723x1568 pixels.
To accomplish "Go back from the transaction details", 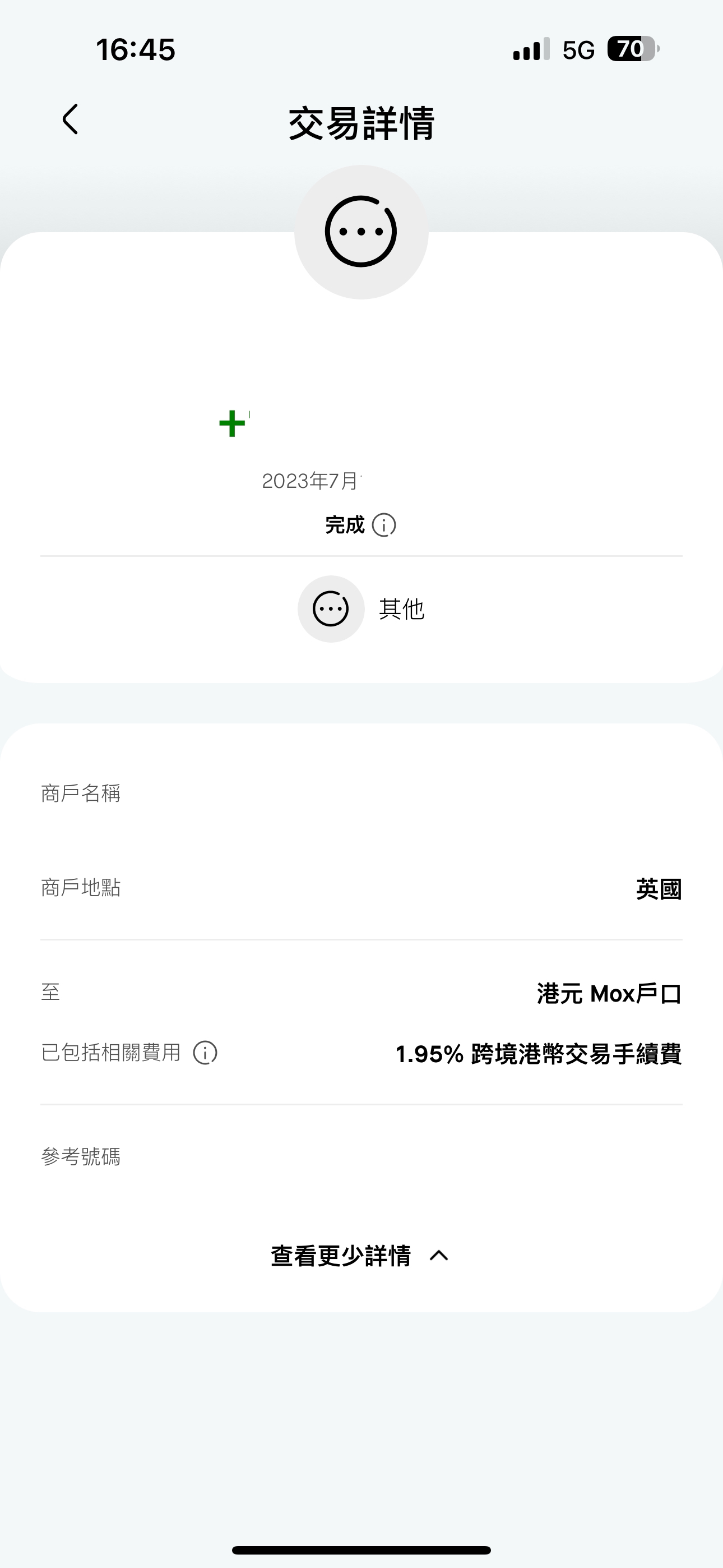I will (x=71, y=119).
